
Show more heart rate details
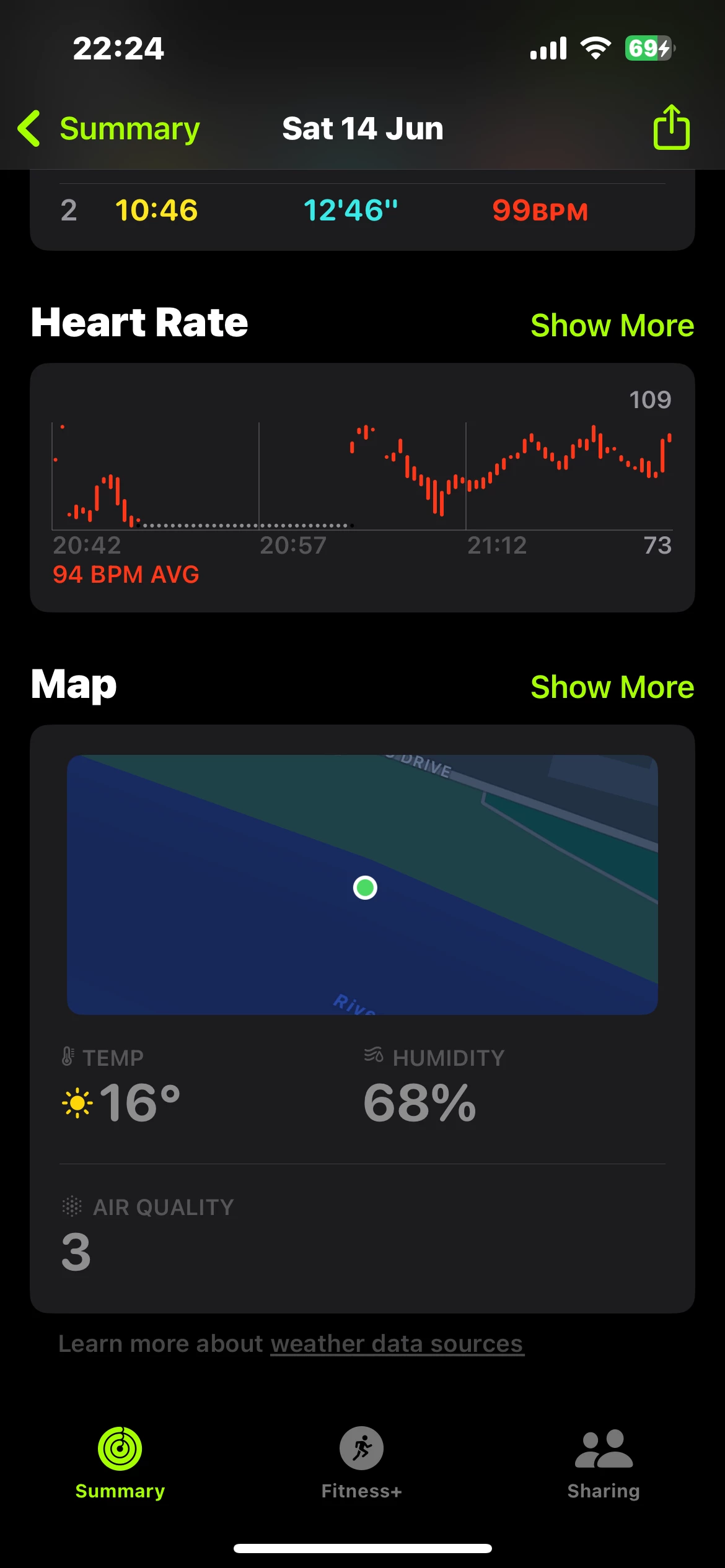pyautogui.click(x=612, y=325)
